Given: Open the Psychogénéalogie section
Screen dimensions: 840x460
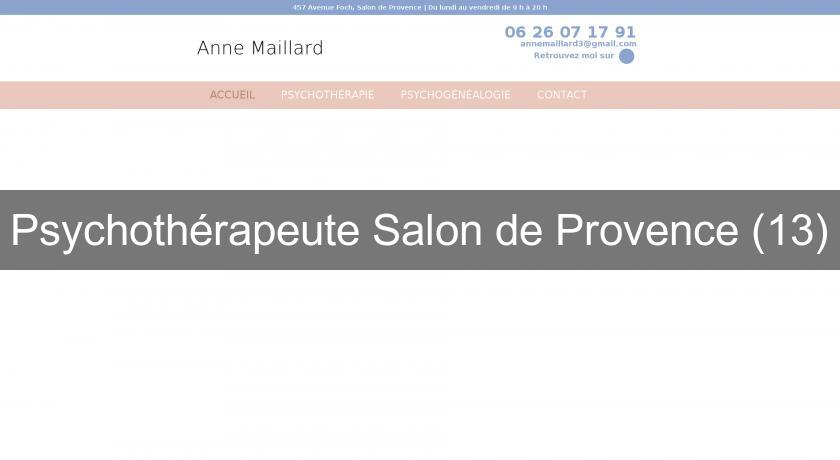Looking at the screenshot, I should coord(455,95).
